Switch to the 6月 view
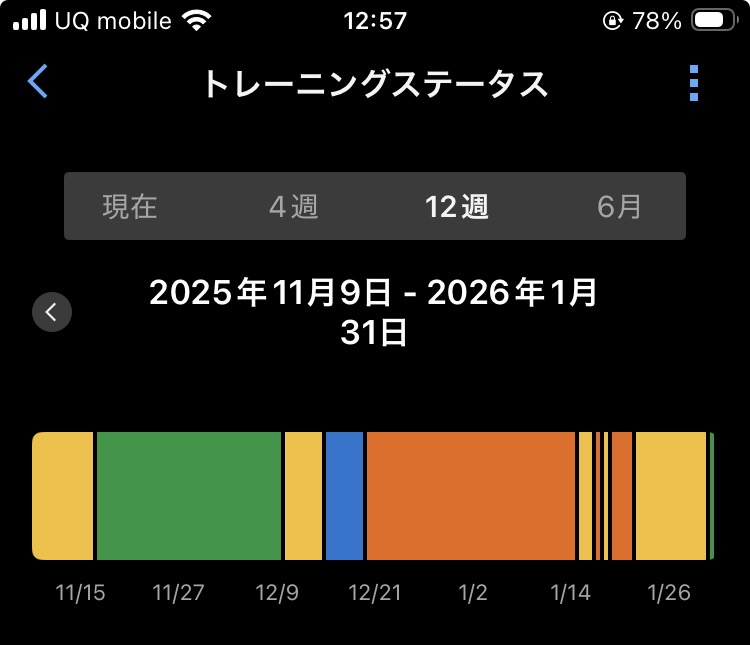 [620, 207]
